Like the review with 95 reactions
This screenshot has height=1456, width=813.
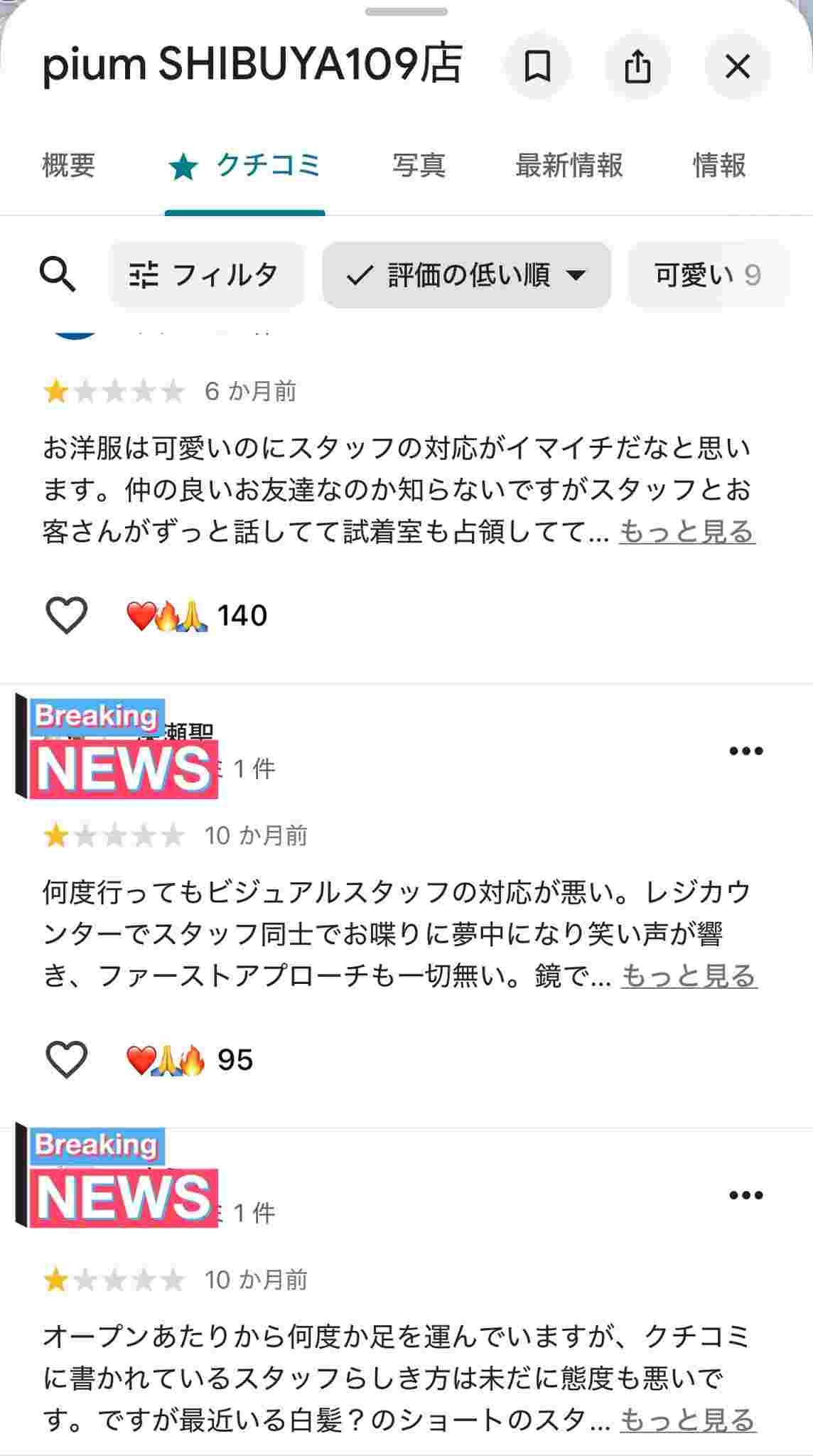pos(67,1059)
